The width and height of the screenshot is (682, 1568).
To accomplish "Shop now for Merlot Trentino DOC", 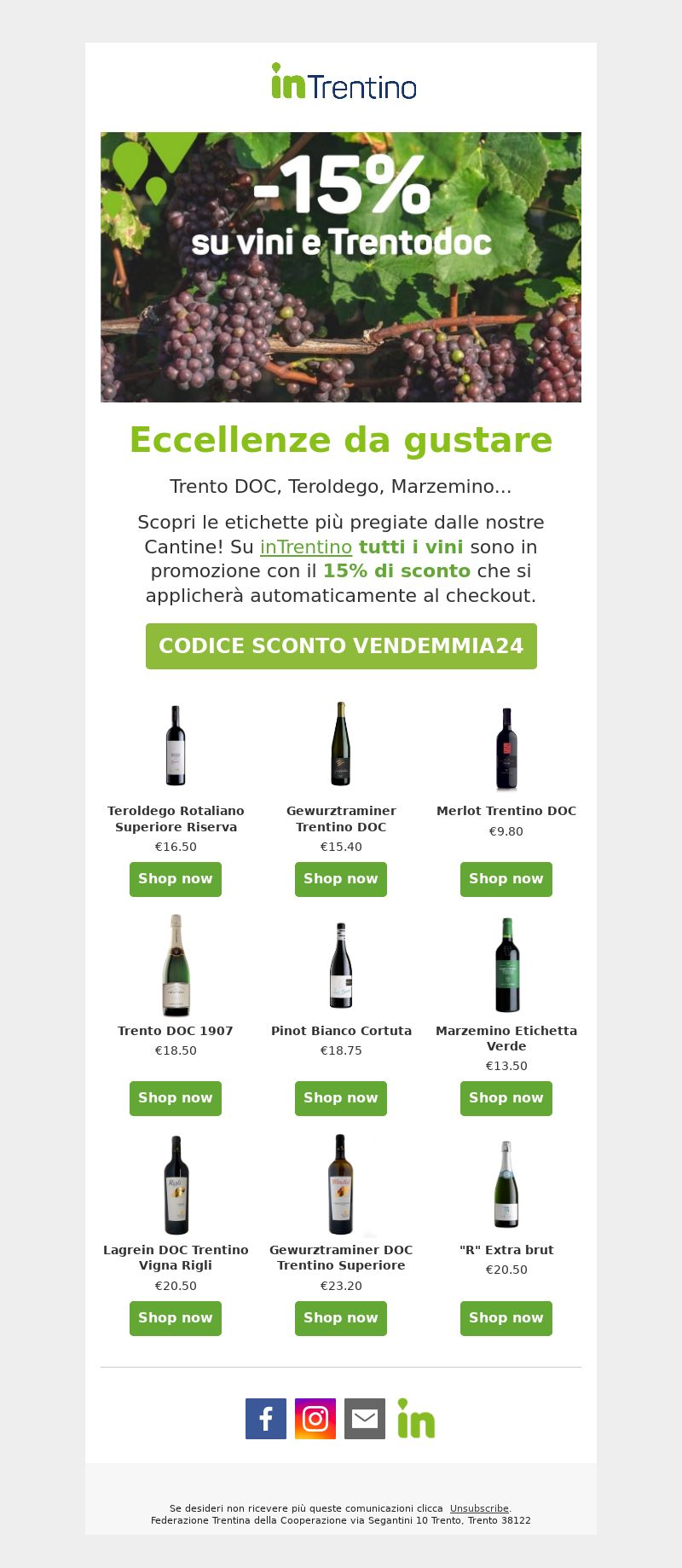I will tap(506, 879).
